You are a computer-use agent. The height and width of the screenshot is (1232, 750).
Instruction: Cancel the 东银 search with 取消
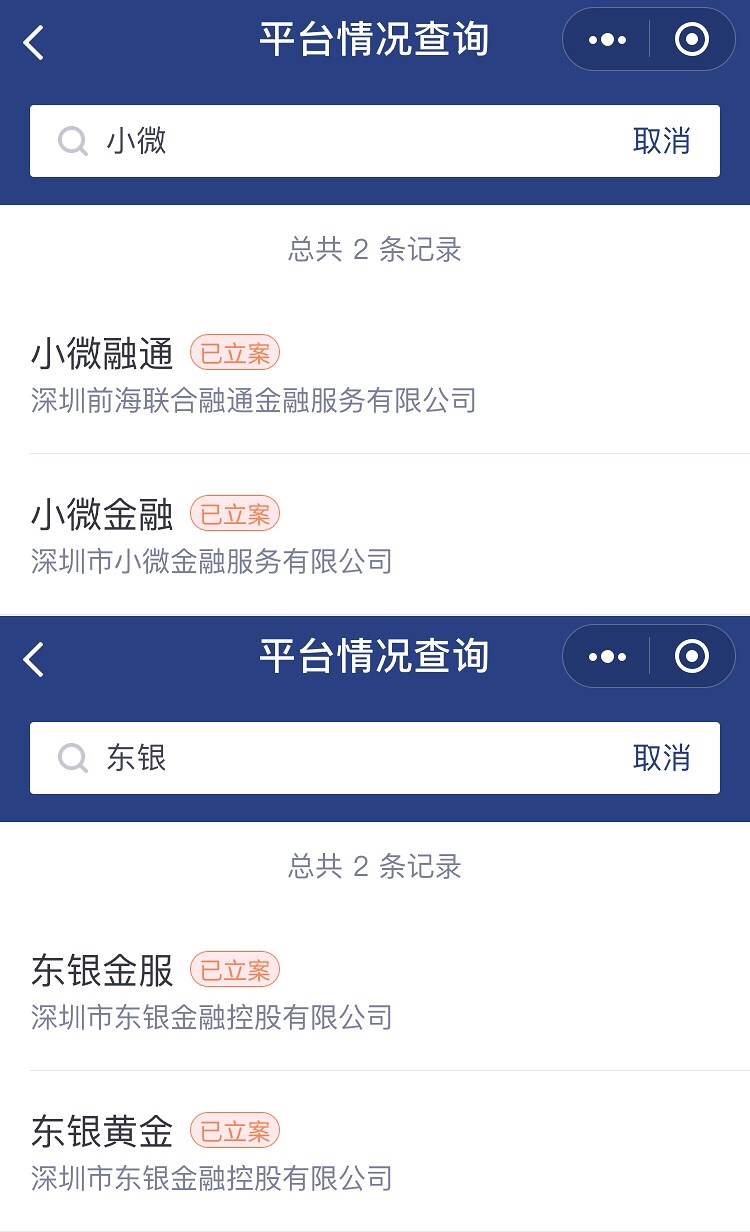[661, 758]
